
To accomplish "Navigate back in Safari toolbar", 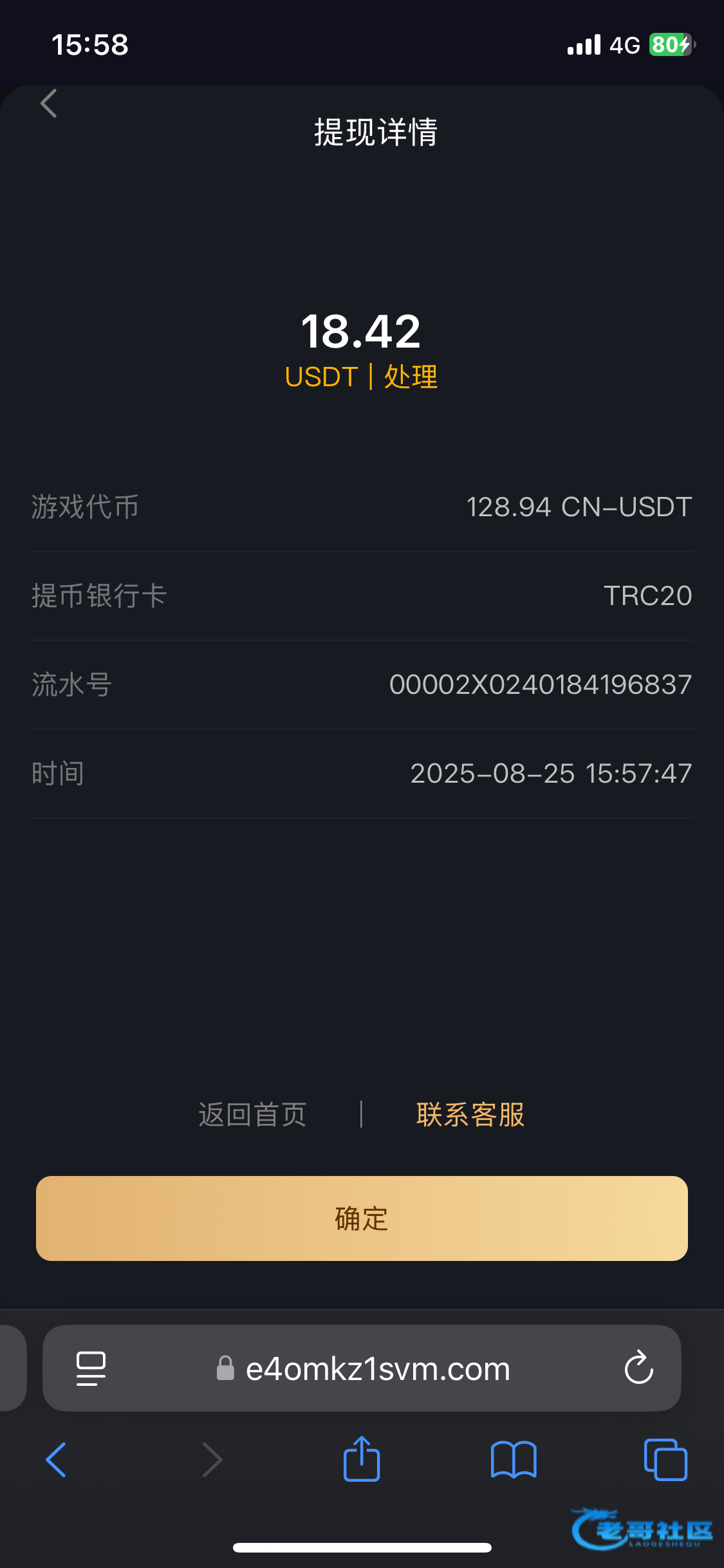I will coord(56,1459).
